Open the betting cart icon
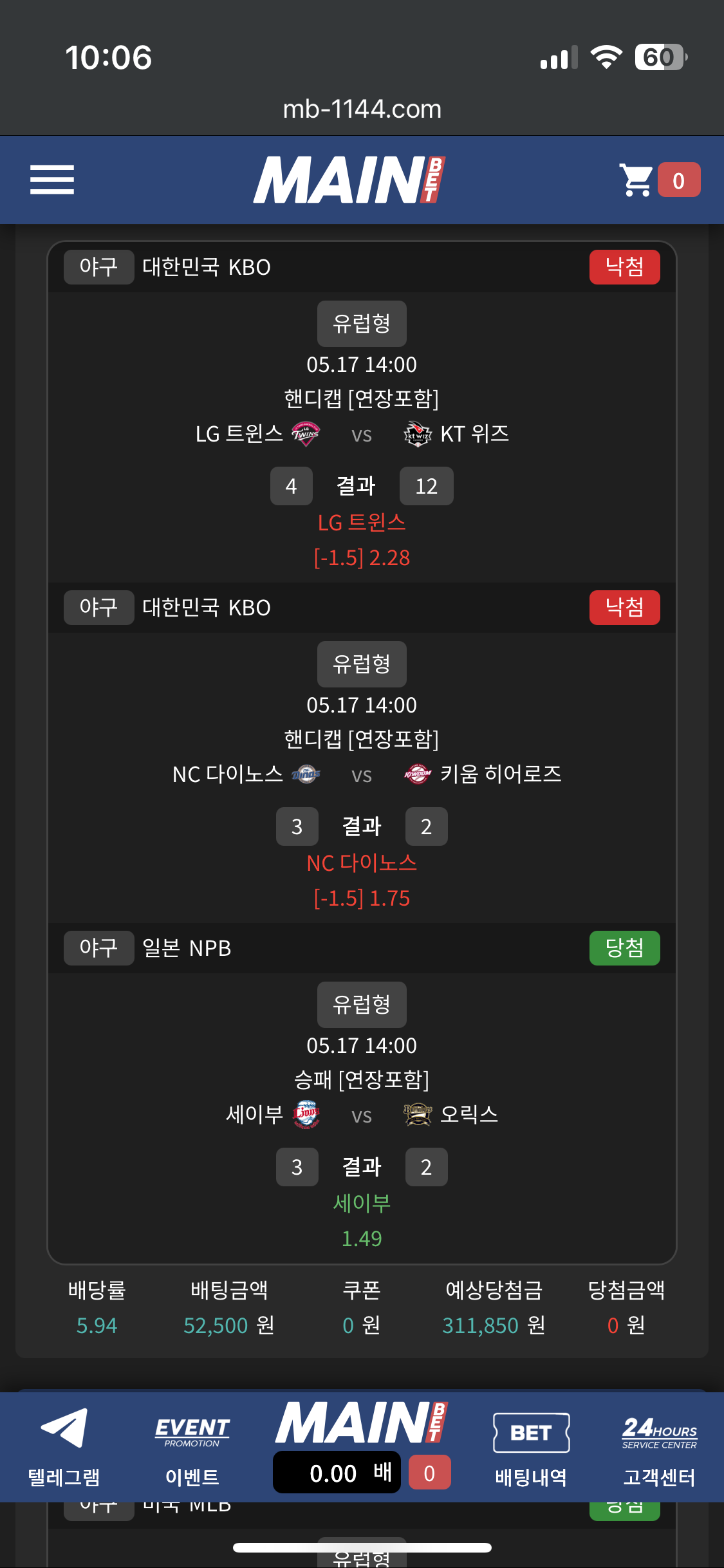724x1568 pixels. click(x=636, y=180)
